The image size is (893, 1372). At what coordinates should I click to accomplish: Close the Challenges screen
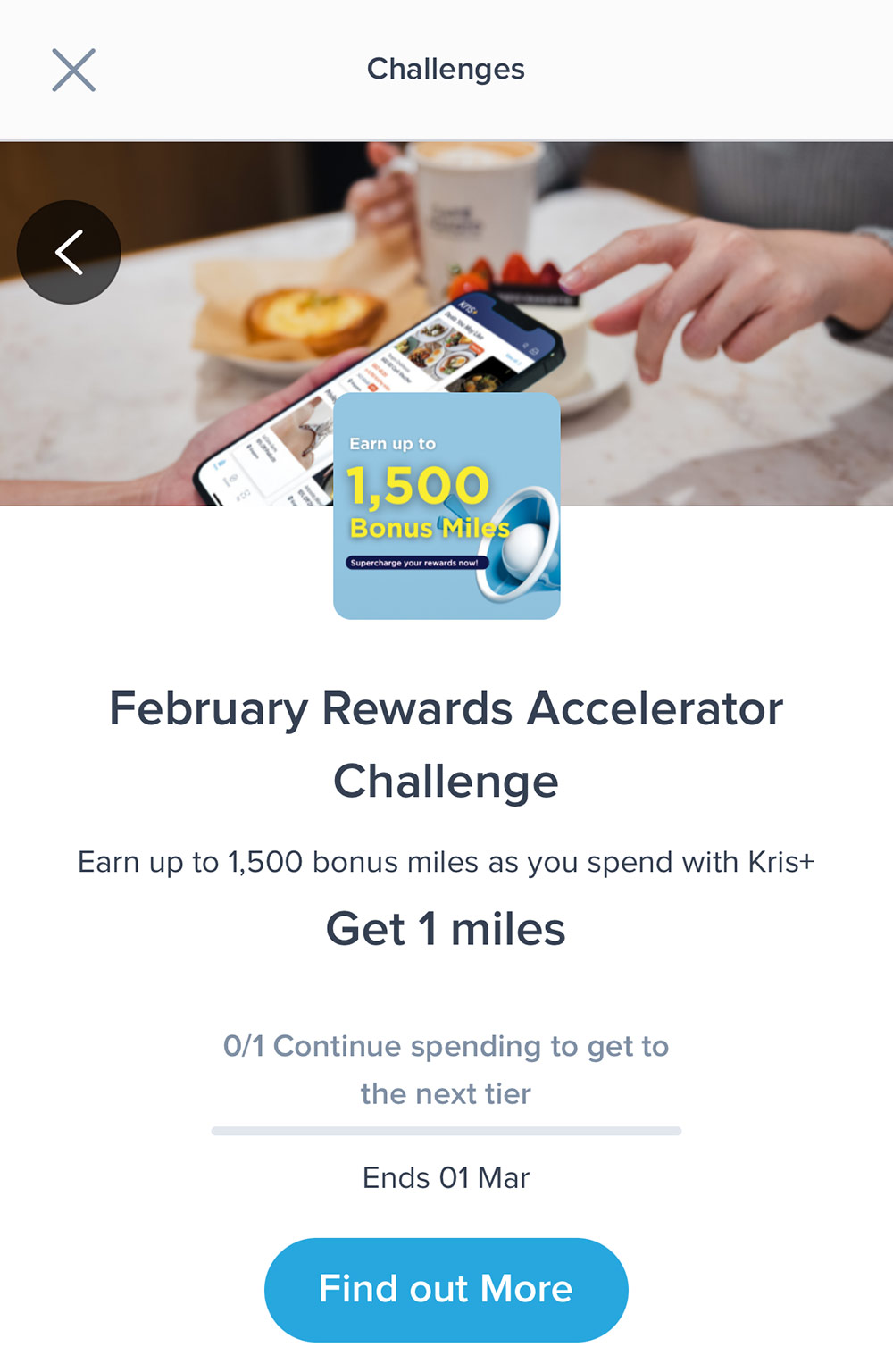click(x=73, y=71)
